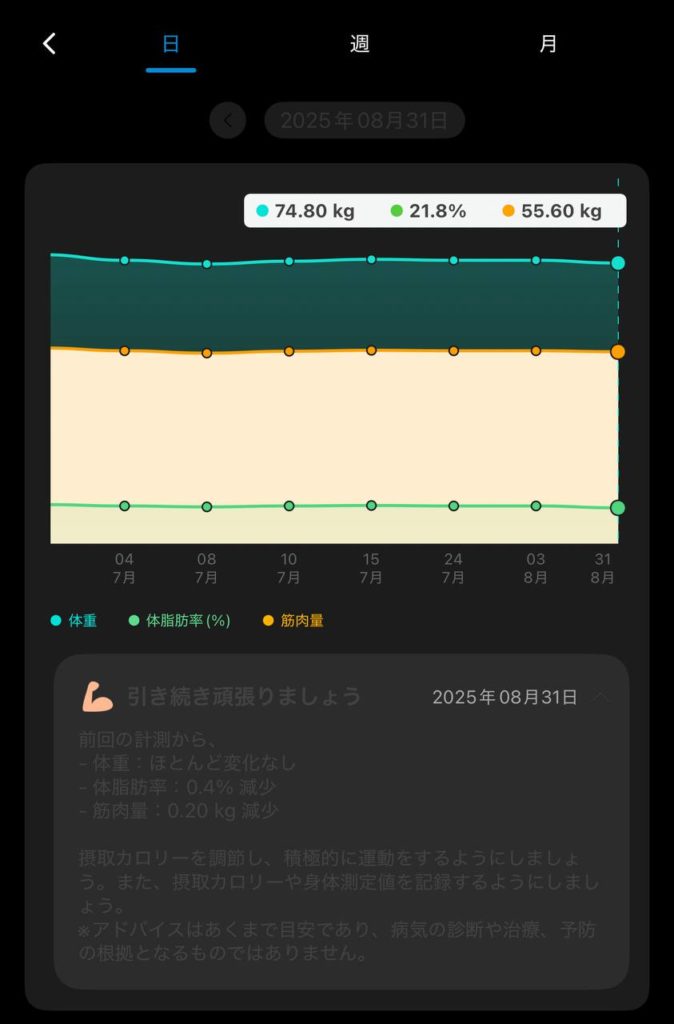Select the 03 8月 muscle mass data point
674x1024 pixels.
pyautogui.click(x=536, y=351)
